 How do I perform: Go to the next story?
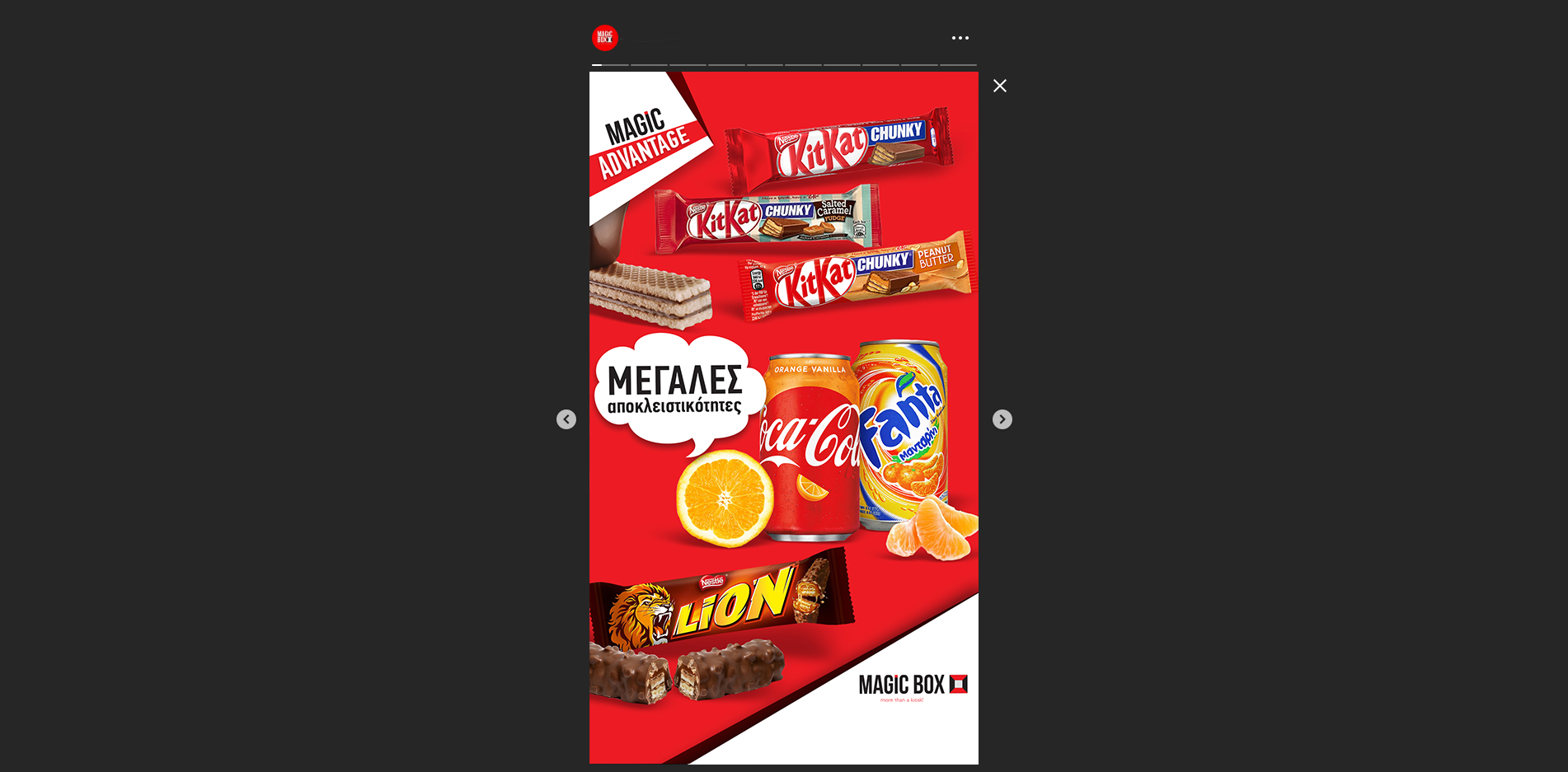pyautogui.click(x=1002, y=419)
